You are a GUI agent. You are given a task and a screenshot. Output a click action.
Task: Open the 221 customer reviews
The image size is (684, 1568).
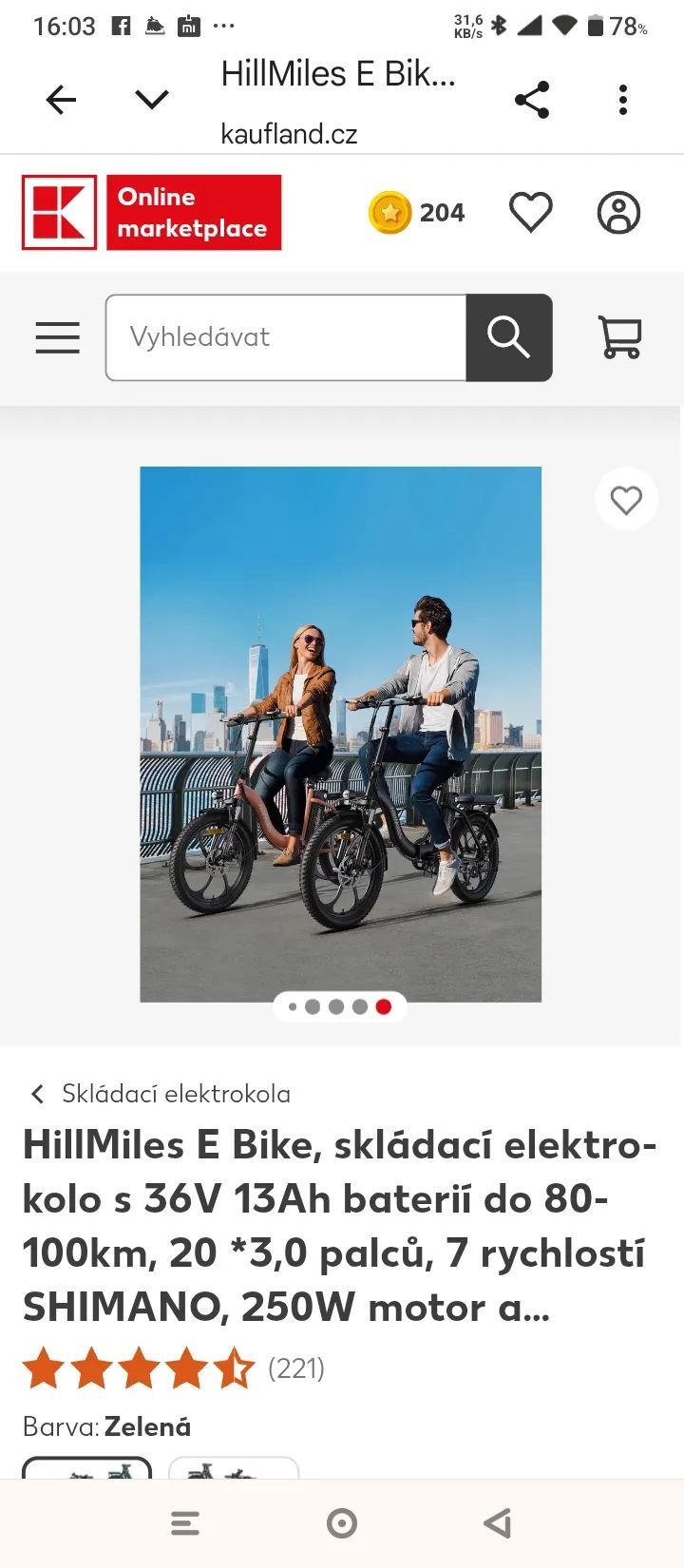[294, 1369]
